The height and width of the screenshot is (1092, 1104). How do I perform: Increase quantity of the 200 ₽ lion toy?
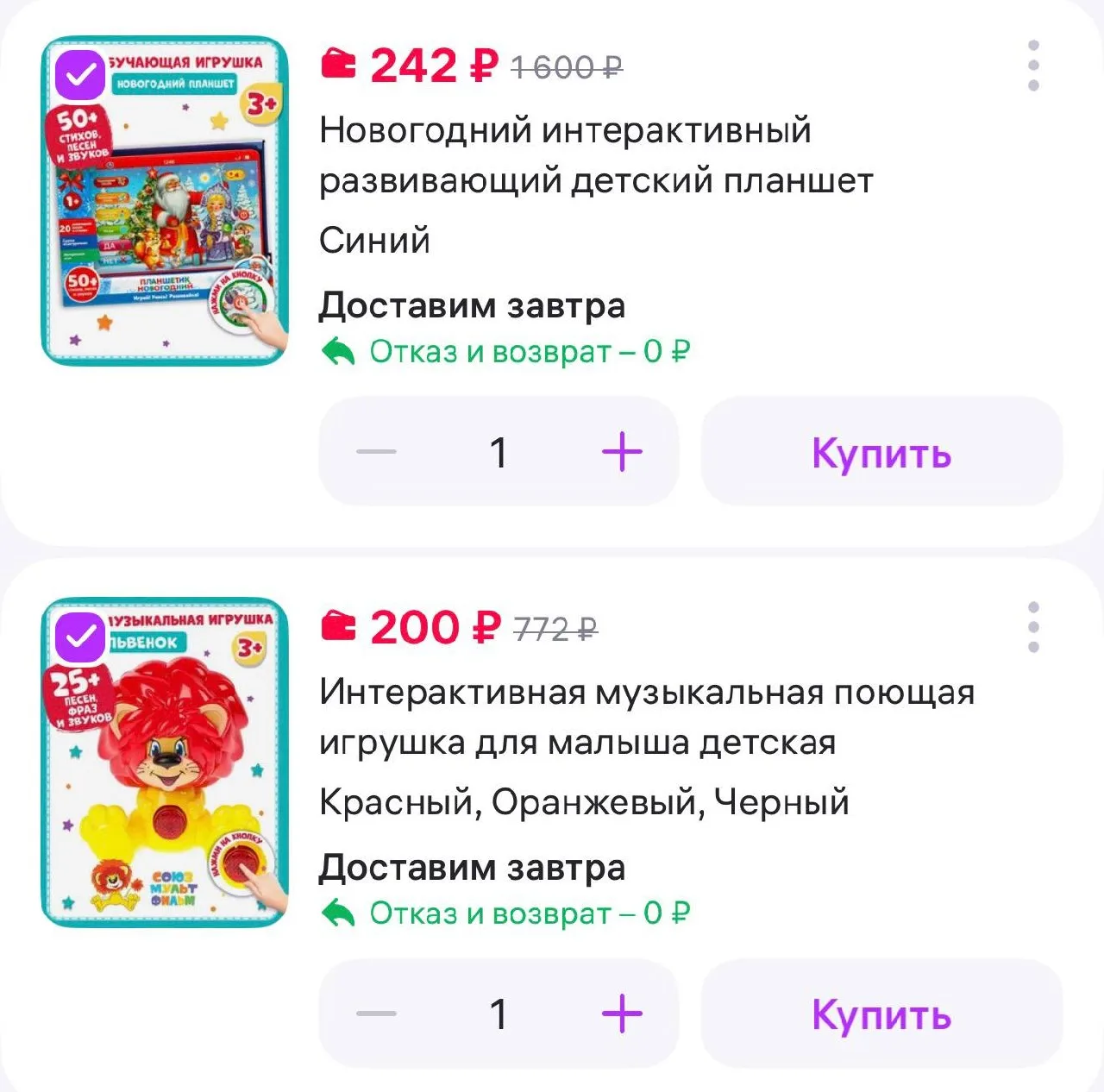tap(622, 1014)
